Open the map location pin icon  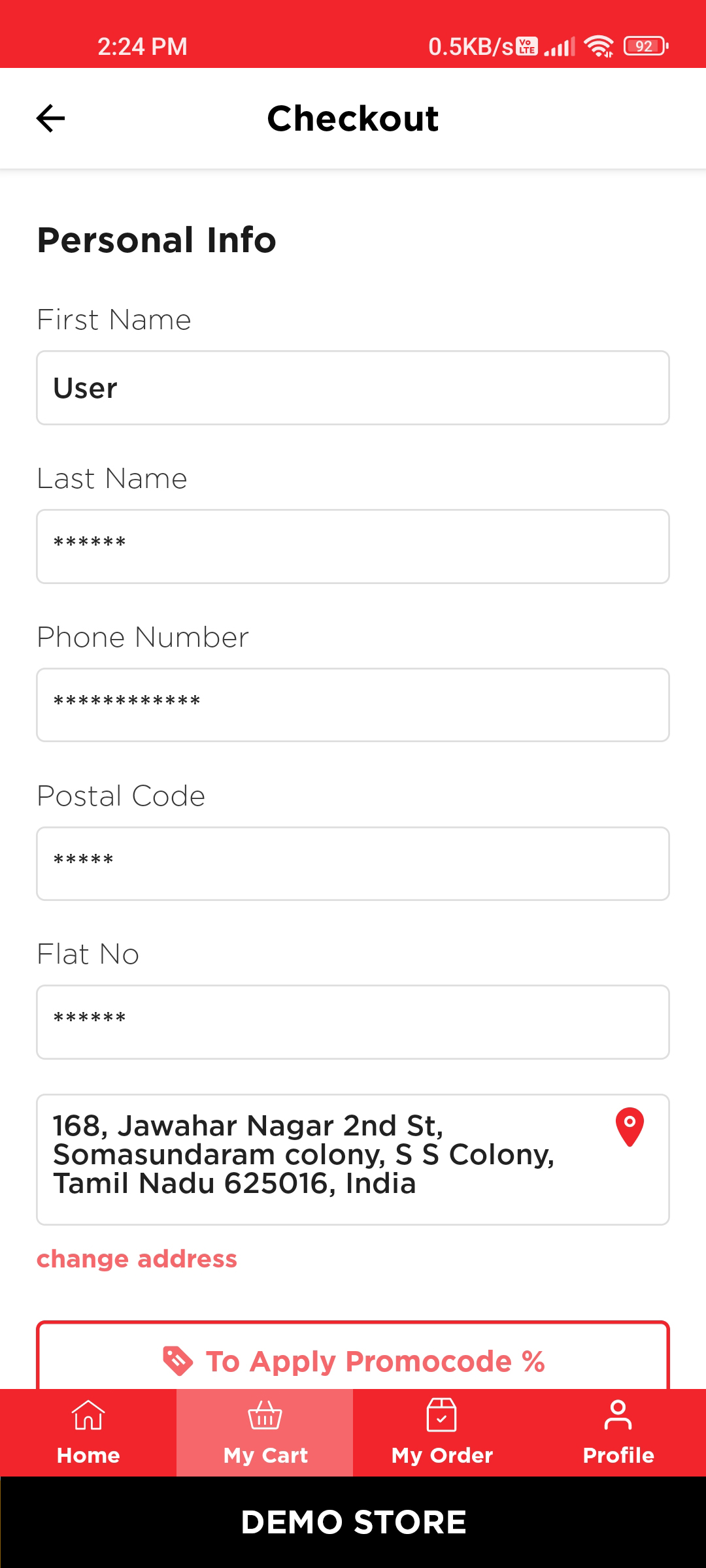point(630,1126)
